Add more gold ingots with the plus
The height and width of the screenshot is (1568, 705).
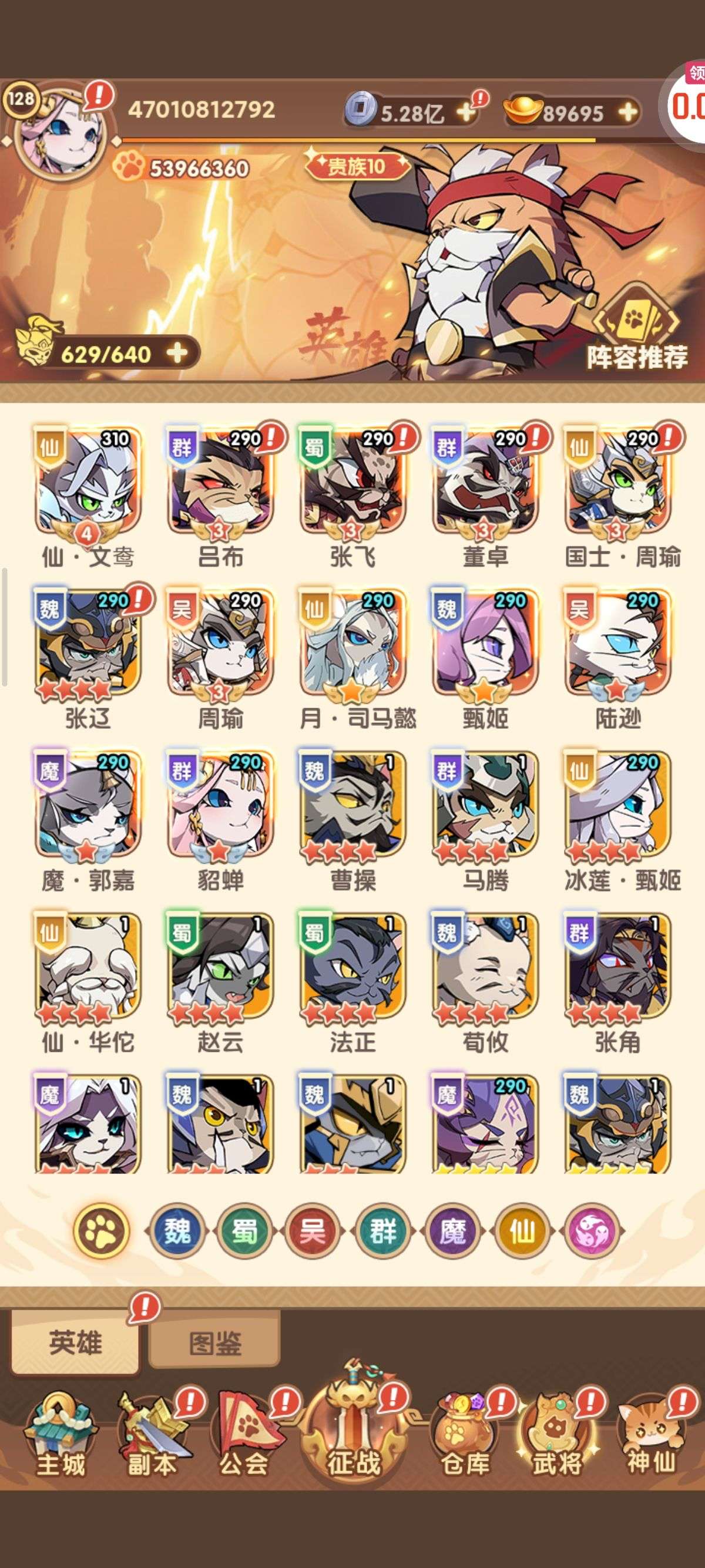[627, 112]
